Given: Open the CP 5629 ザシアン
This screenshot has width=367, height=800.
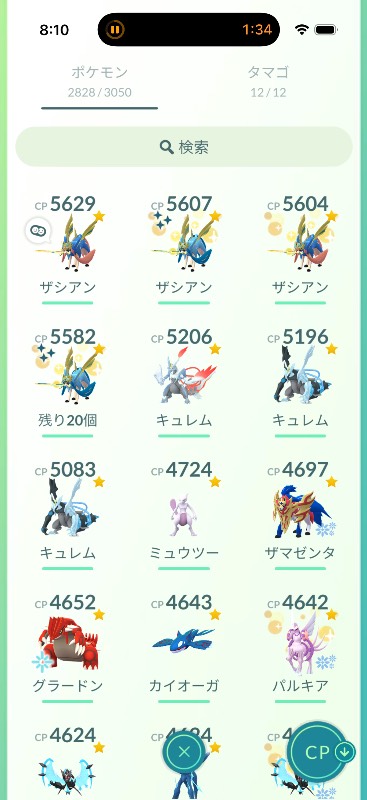Looking at the screenshot, I should tap(67, 249).
